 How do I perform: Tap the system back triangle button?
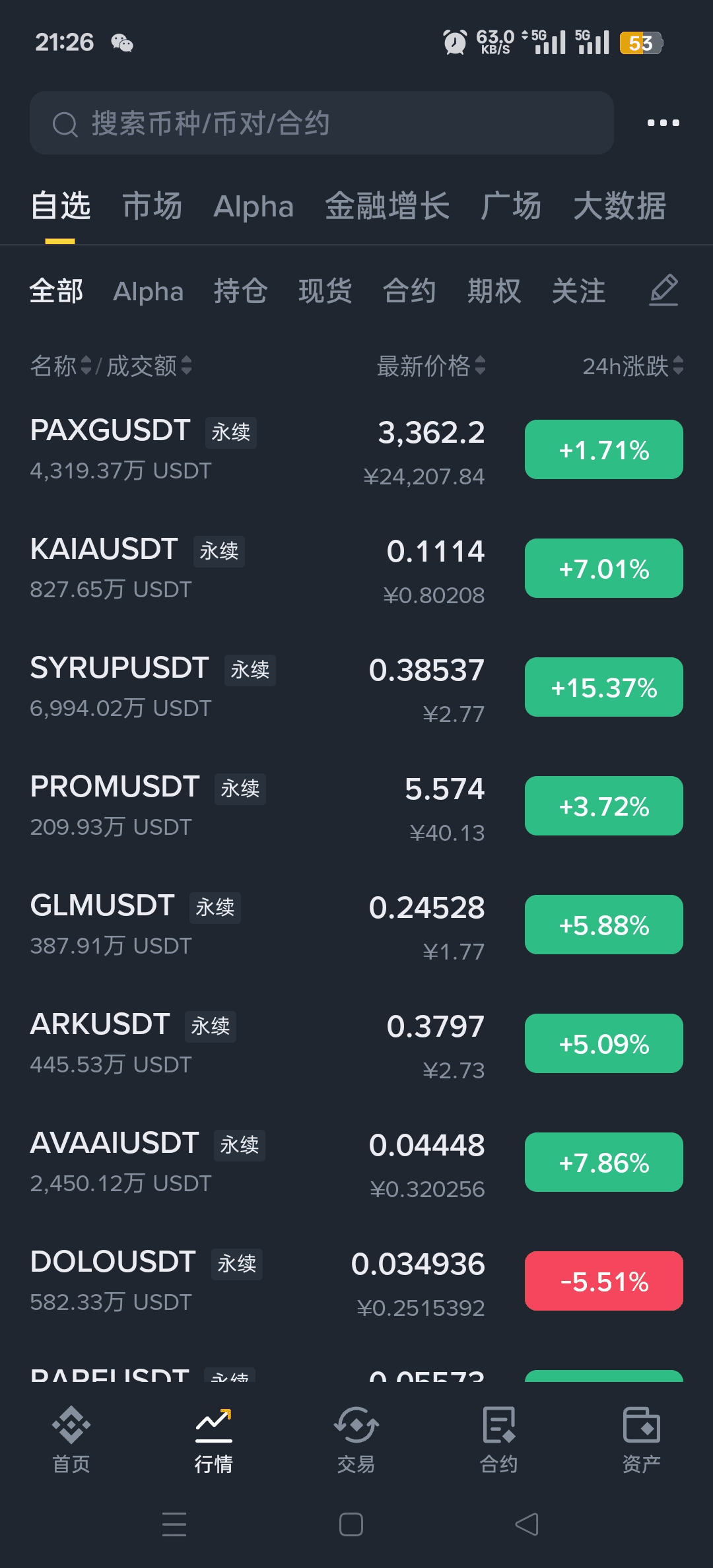(527, 1524)
